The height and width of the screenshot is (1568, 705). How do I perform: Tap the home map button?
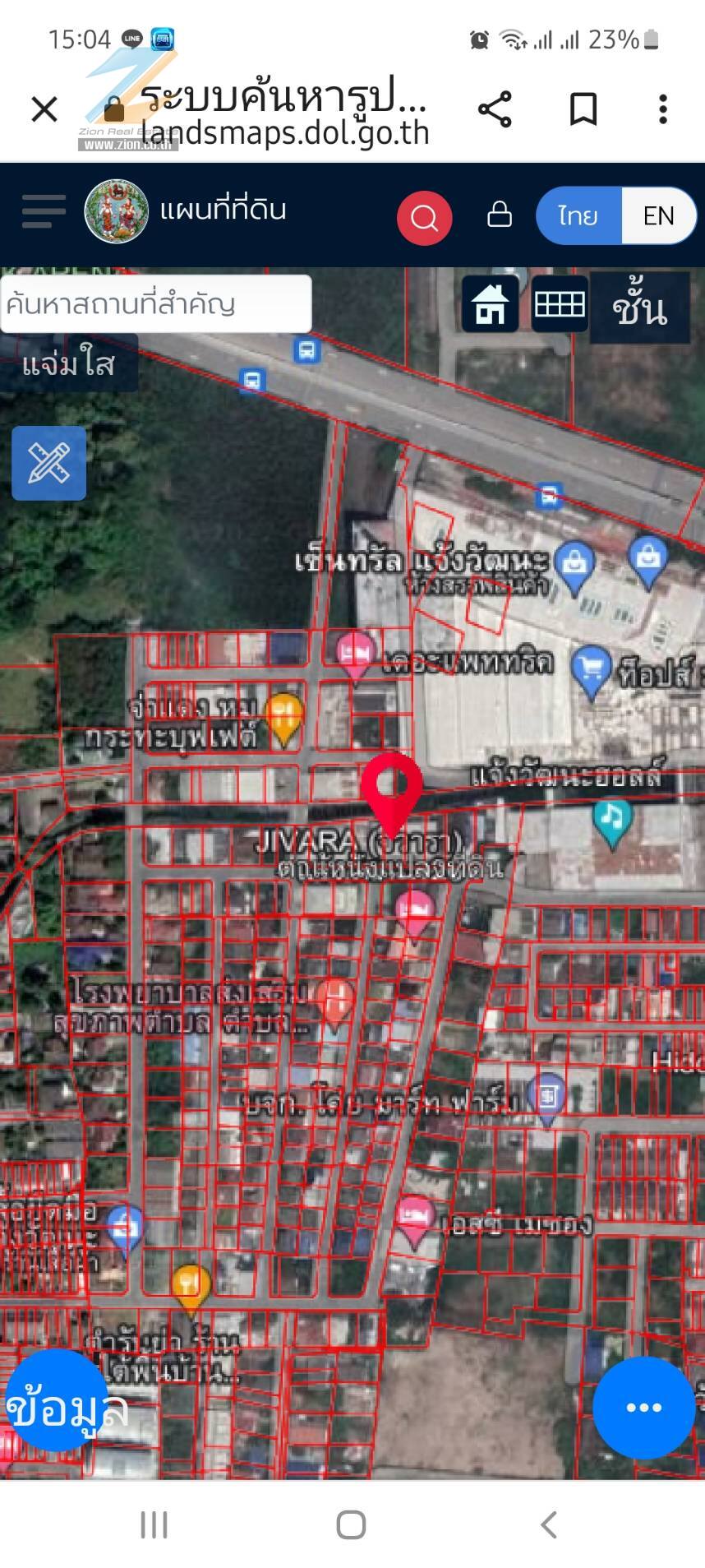(x=490, y=304)
